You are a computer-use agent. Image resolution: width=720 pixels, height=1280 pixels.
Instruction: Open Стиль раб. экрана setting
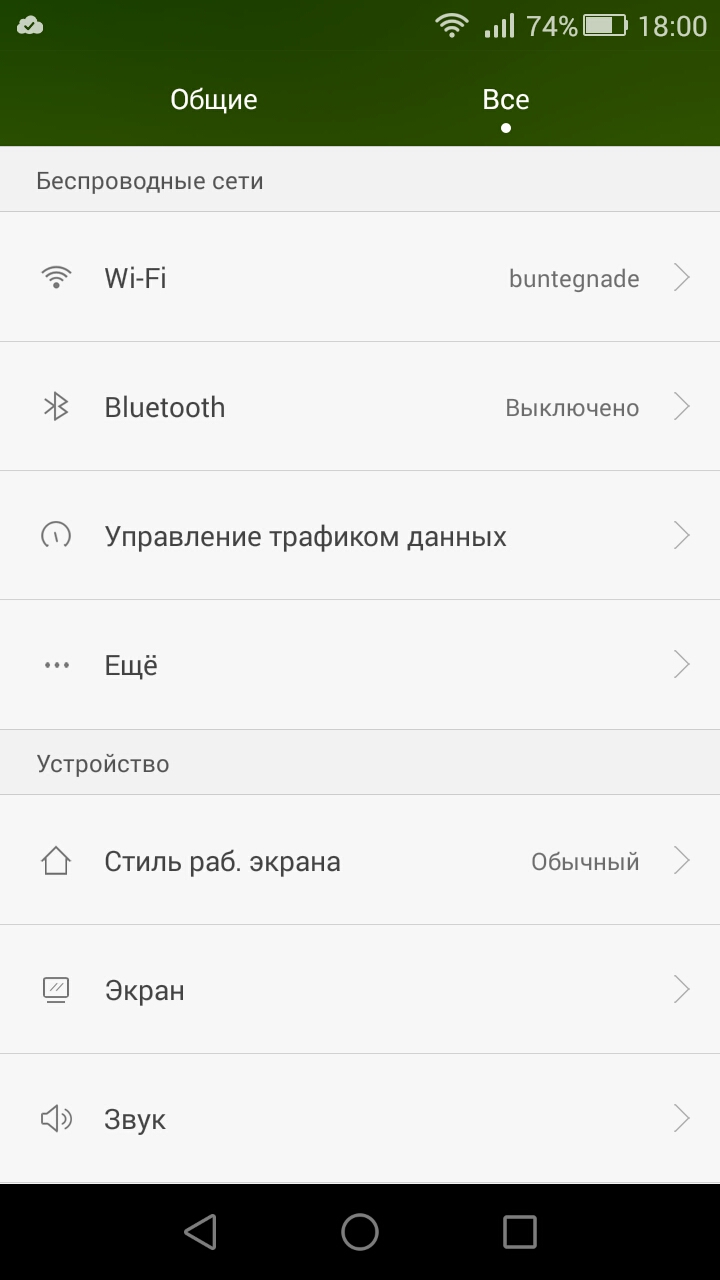360,861
